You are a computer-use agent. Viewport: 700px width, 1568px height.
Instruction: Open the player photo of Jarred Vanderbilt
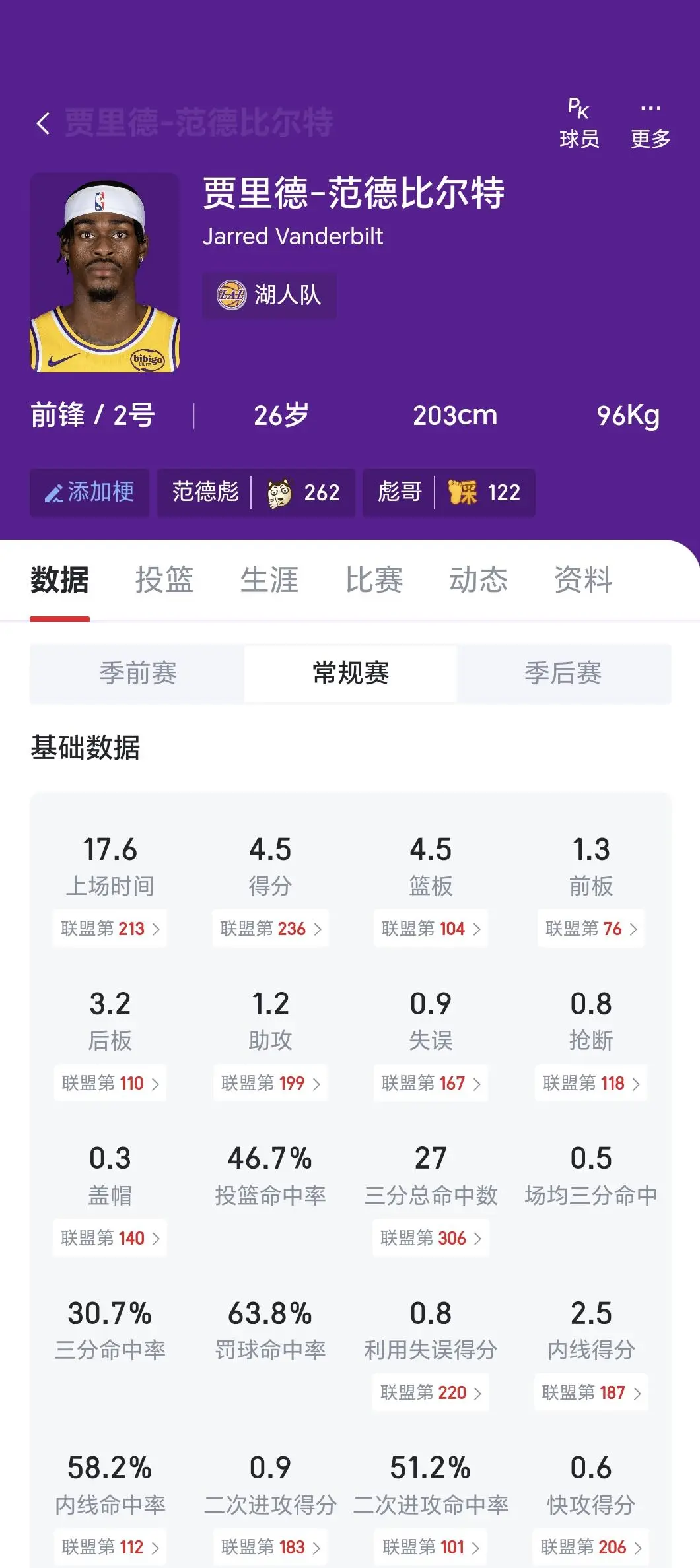click(106, 273)
